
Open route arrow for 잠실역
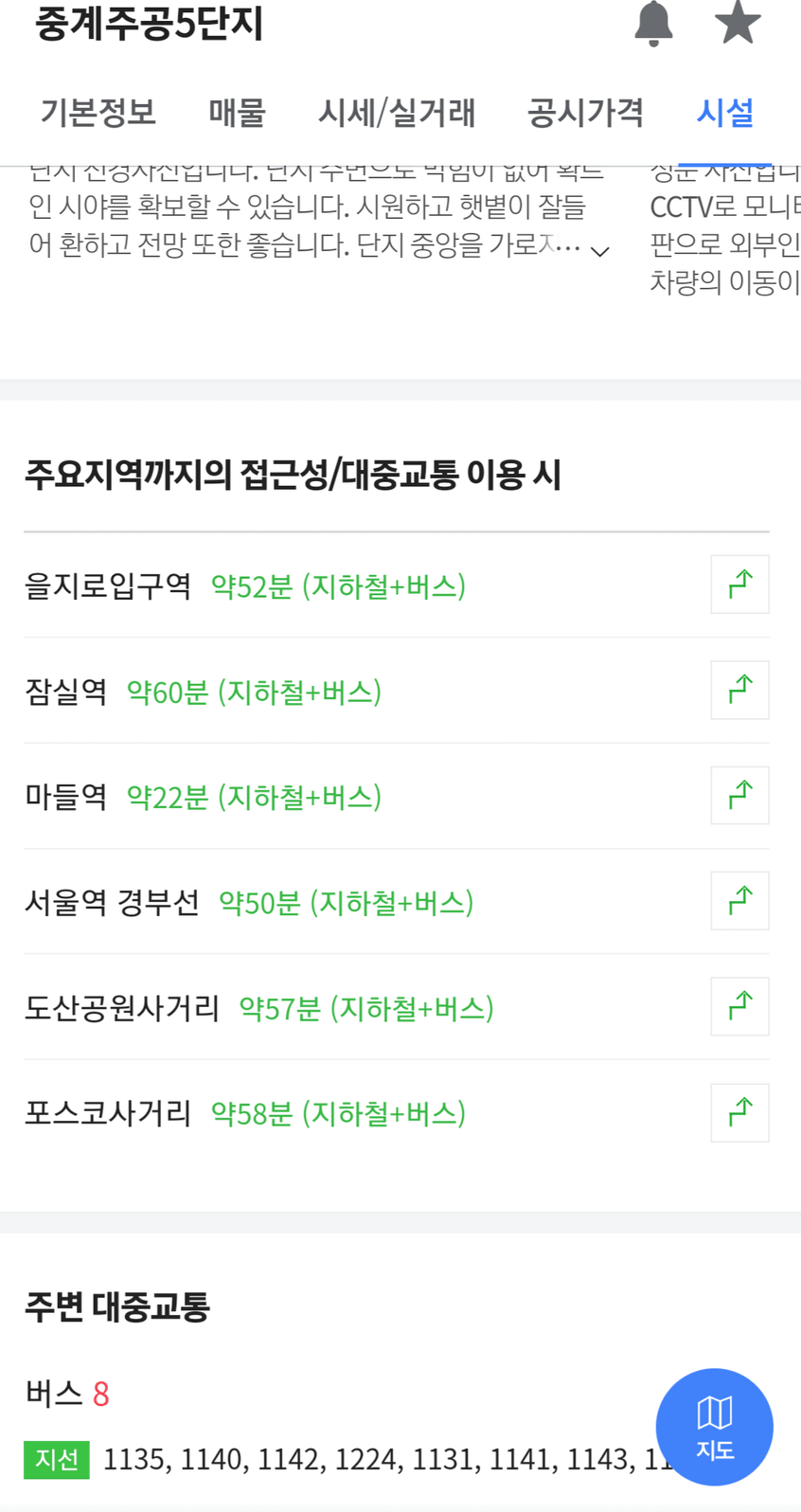739,690
